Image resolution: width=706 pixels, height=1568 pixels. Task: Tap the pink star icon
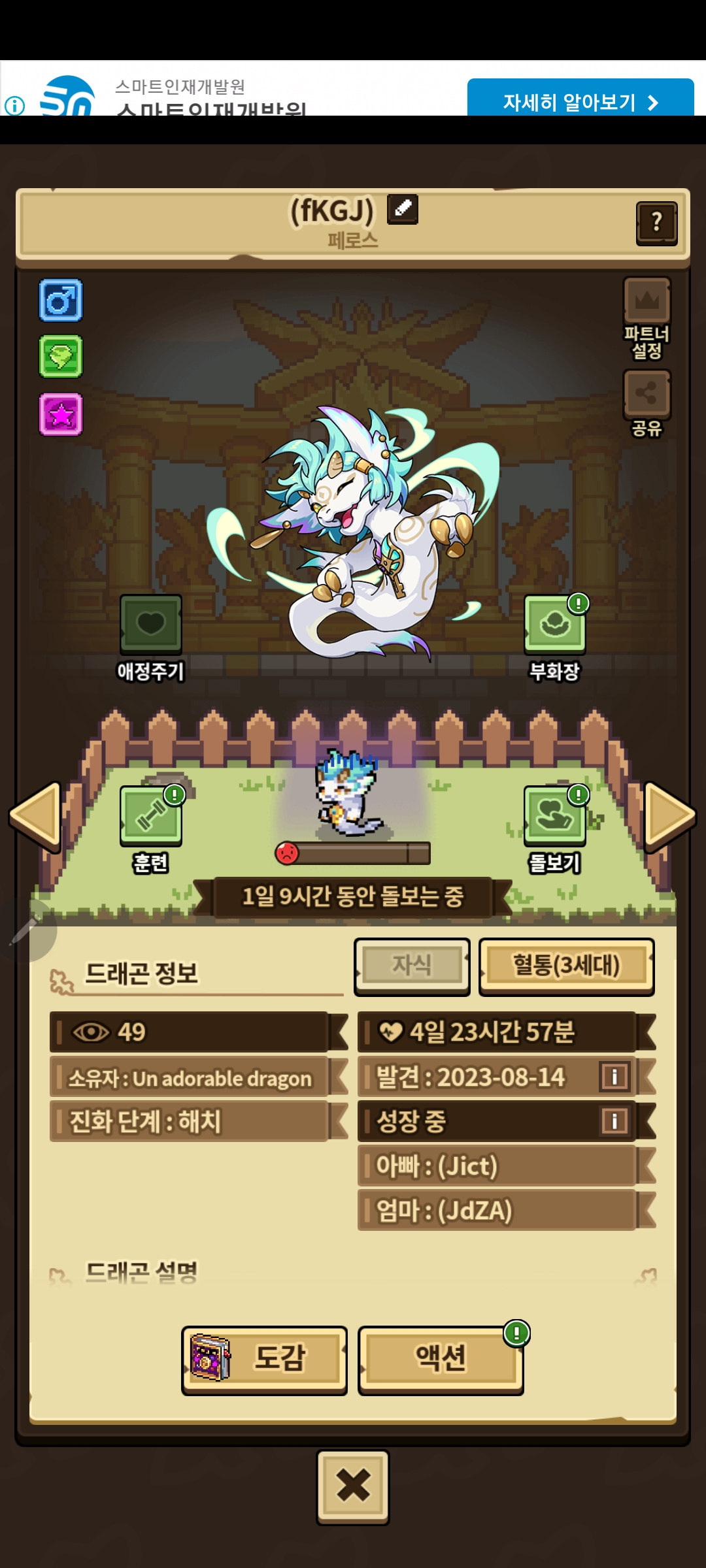coord(61,414)
